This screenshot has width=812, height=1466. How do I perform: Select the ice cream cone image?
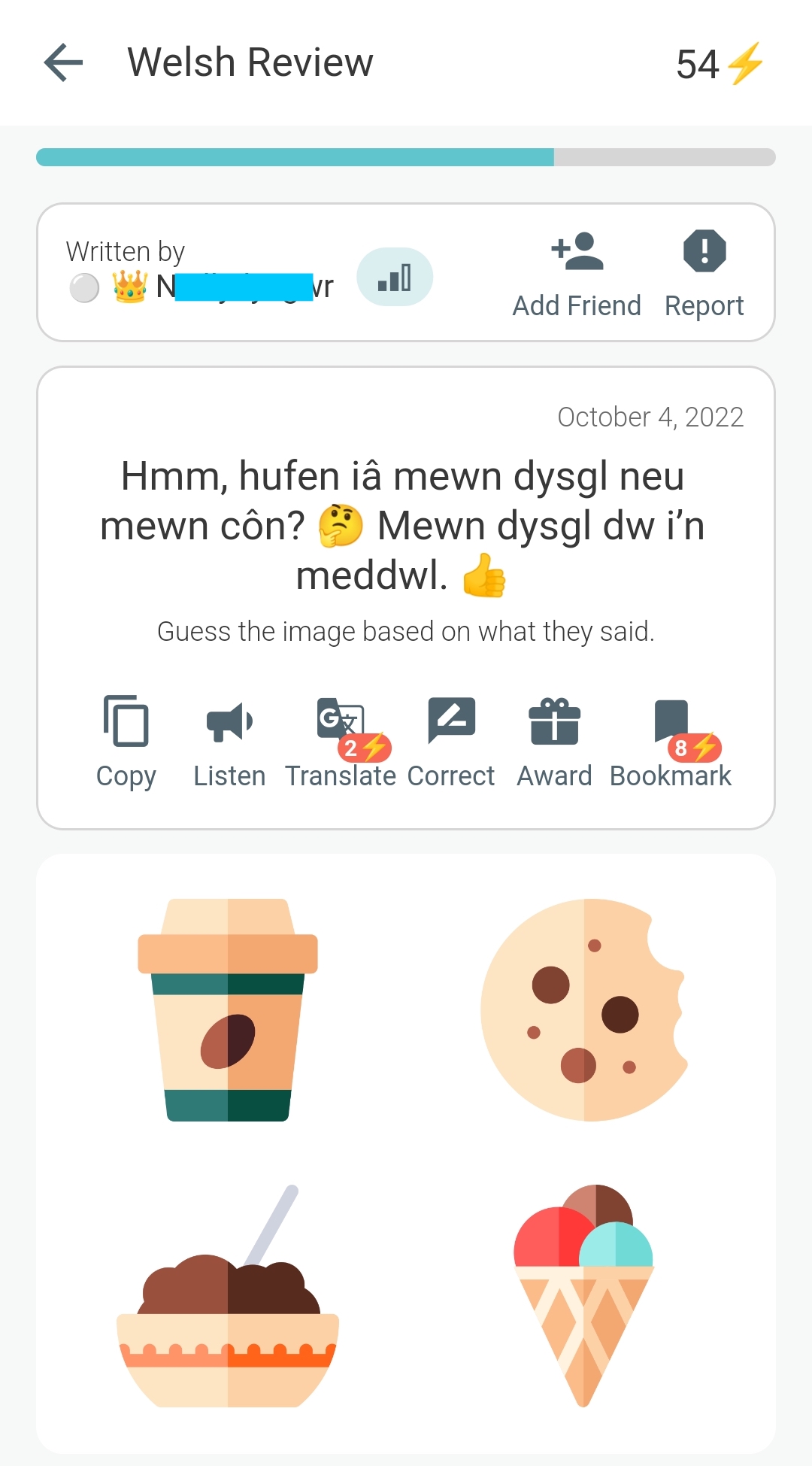584,1296
